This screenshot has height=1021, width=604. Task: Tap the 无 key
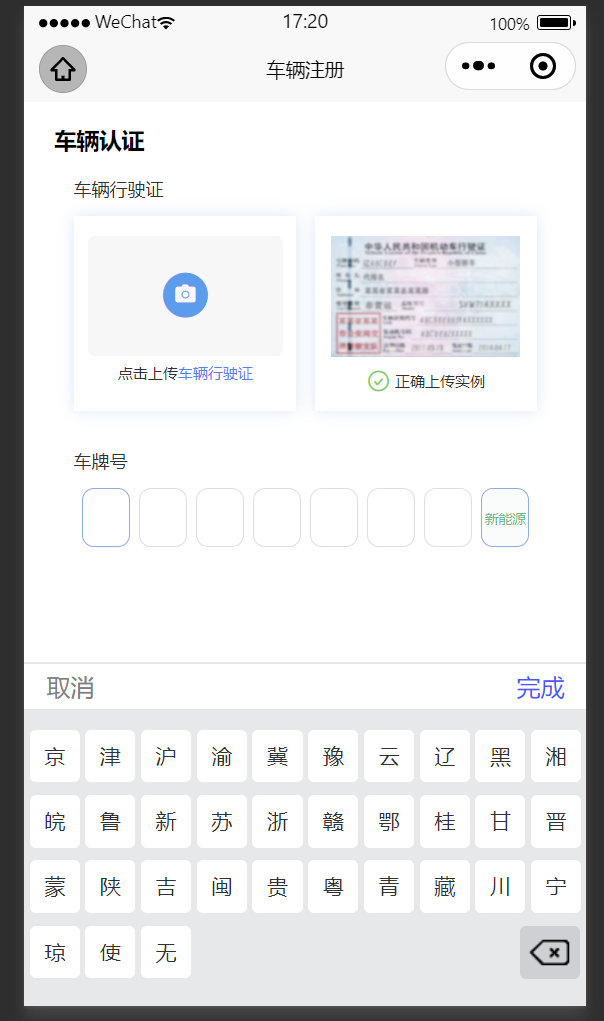tap(166, 952)
